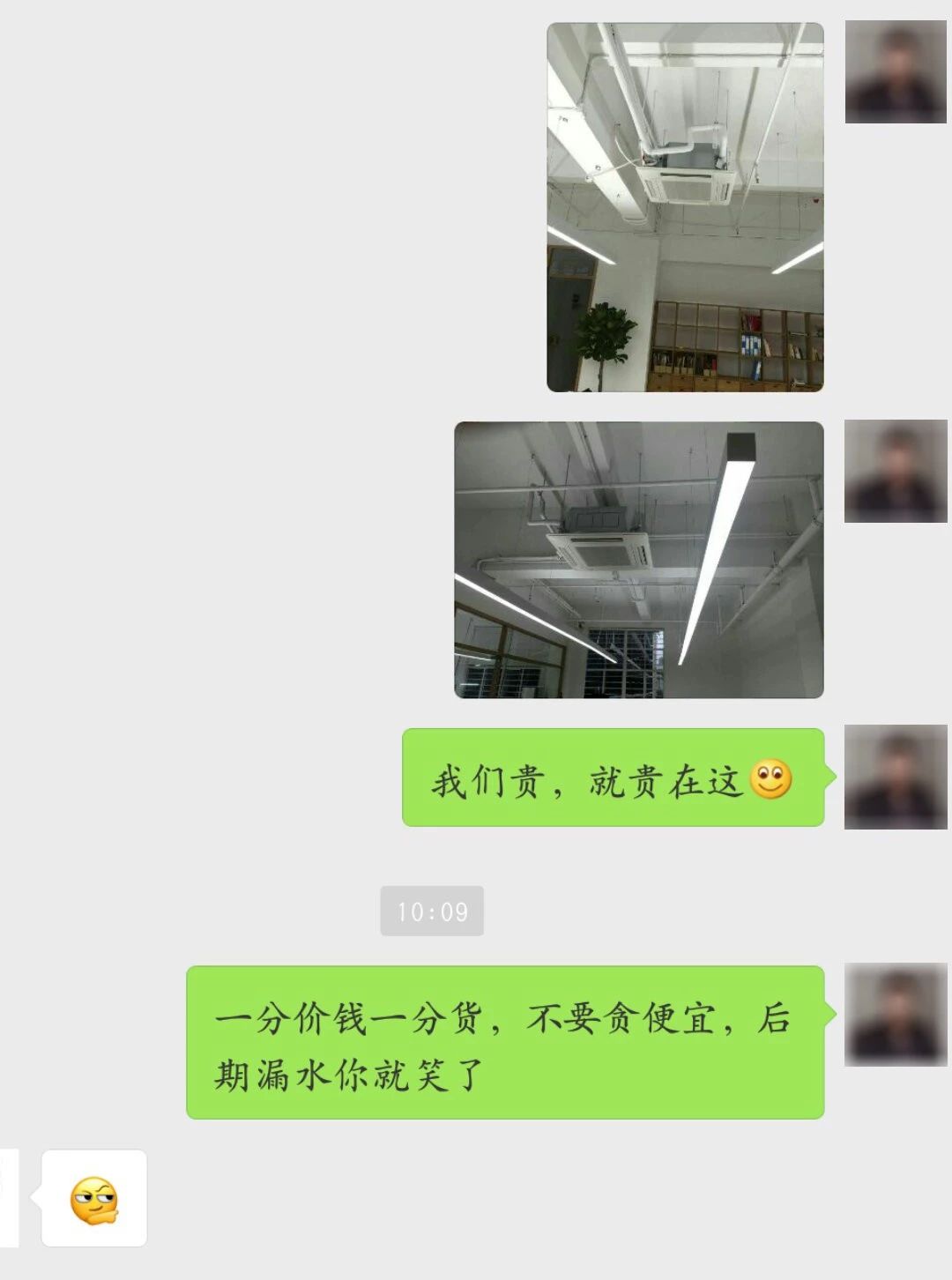Tap the avatar beside '一分价钱一分货' message
The width and height of the screenshot is (952, 1280).
896,1015
